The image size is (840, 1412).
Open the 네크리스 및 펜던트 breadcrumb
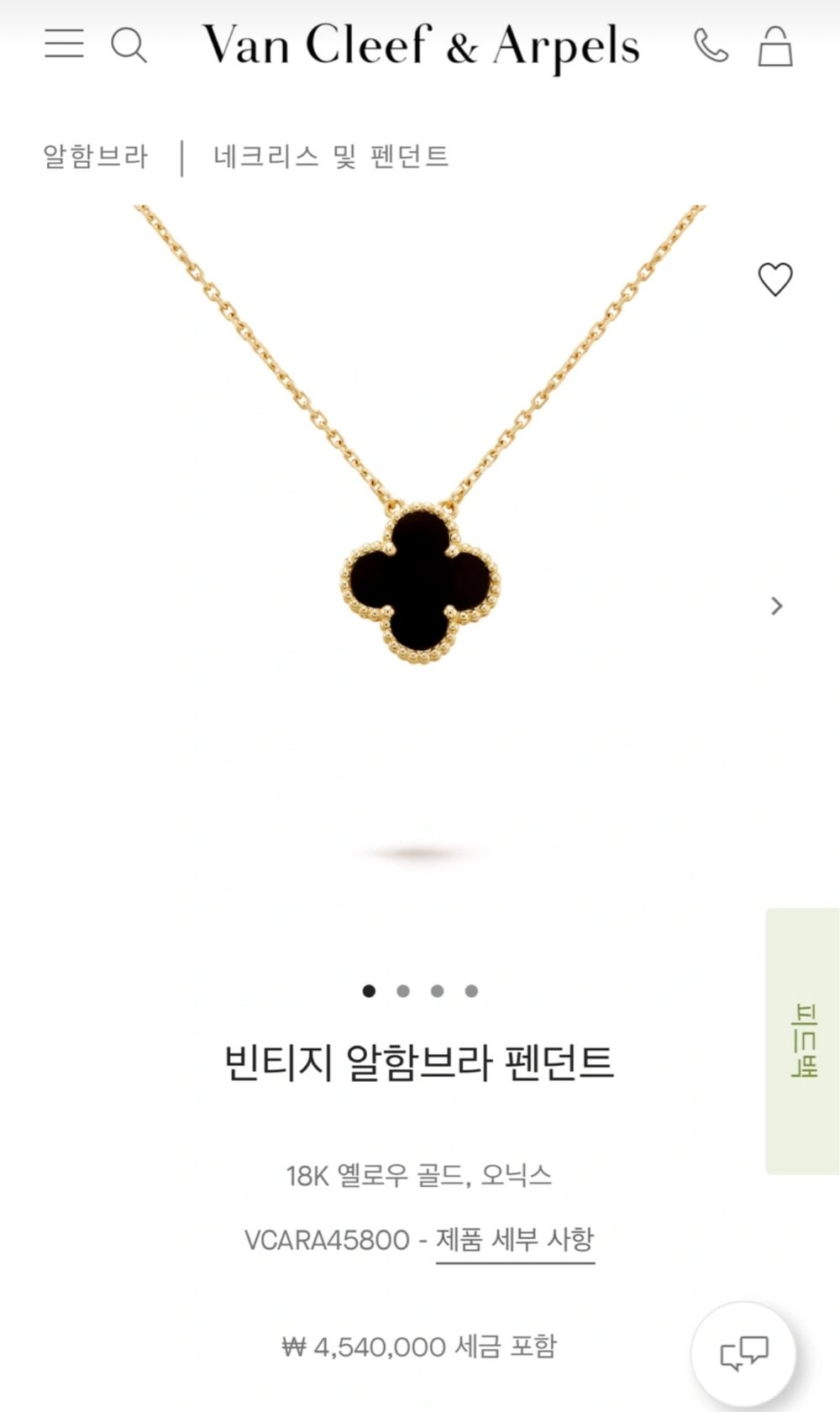[x=331, y=156]
